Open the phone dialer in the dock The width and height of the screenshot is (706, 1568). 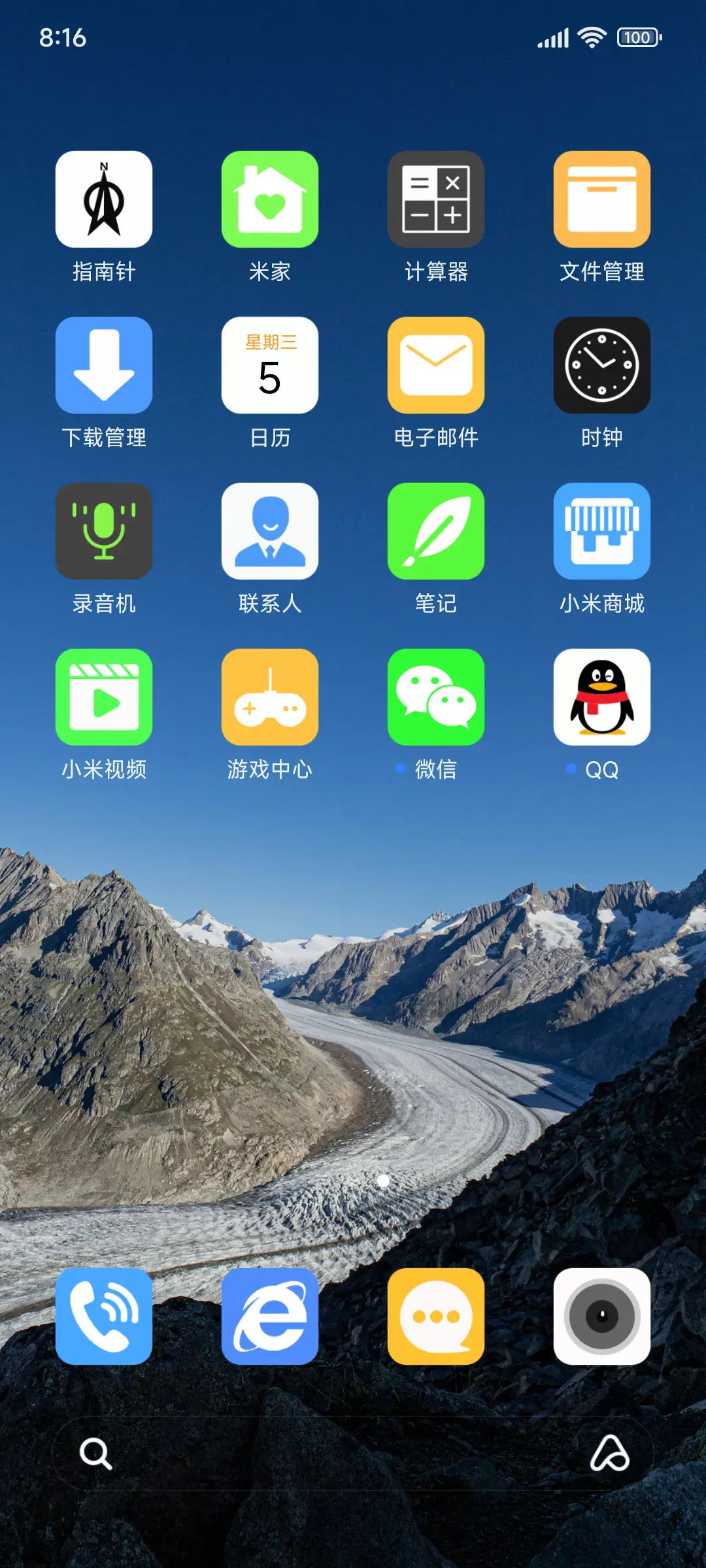pyautogui.click(x=104, y=1318)
